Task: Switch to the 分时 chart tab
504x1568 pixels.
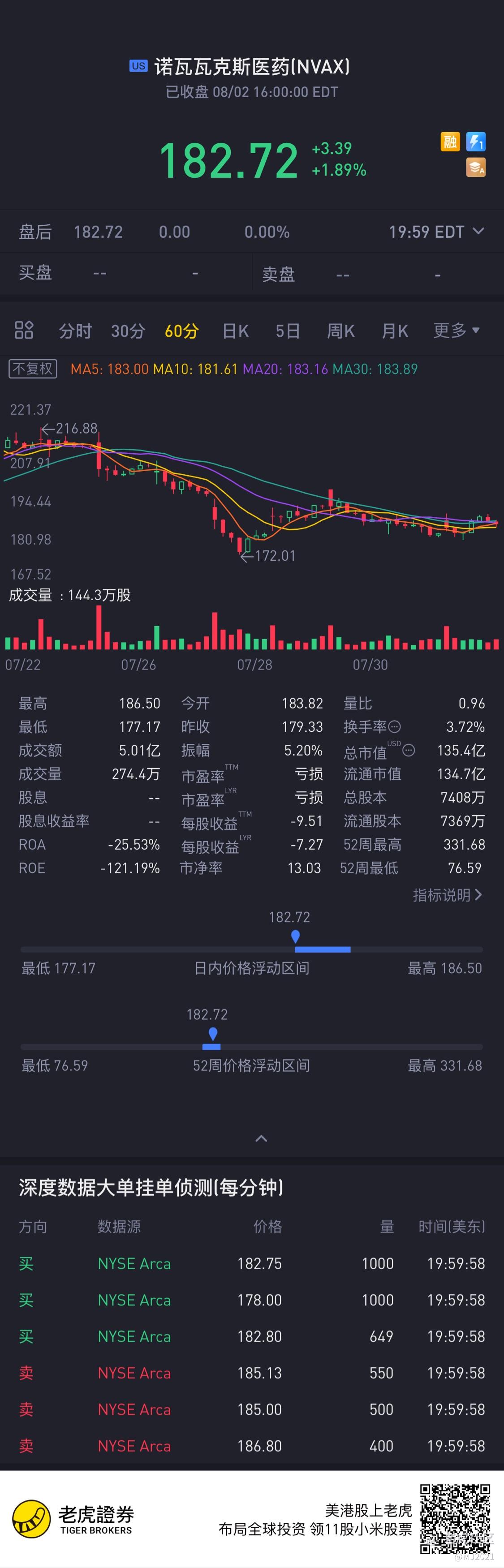Action: tap(75, 331)
